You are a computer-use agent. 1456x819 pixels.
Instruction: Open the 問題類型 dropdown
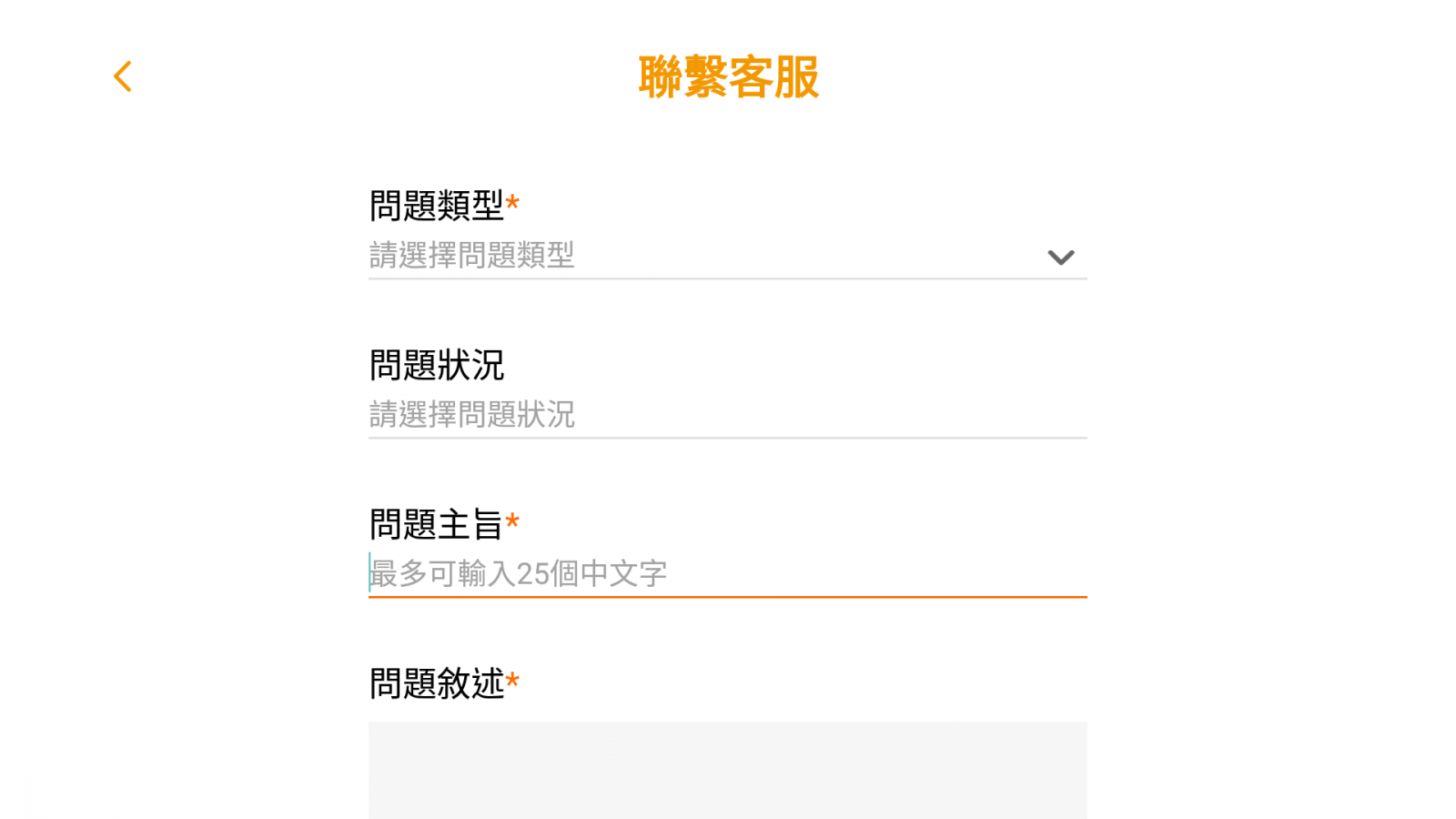pyautogui.click(x=726, y=256)
